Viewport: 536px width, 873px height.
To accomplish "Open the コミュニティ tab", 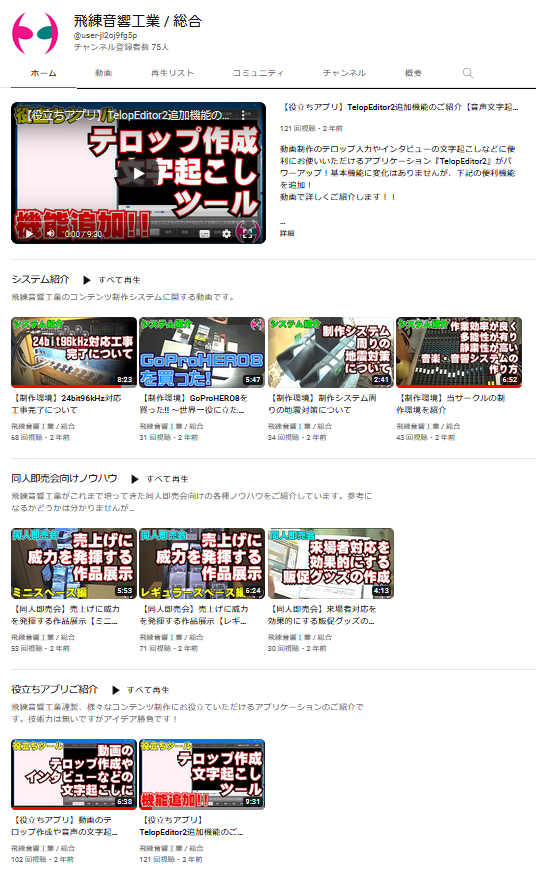I will pos(258,73).
